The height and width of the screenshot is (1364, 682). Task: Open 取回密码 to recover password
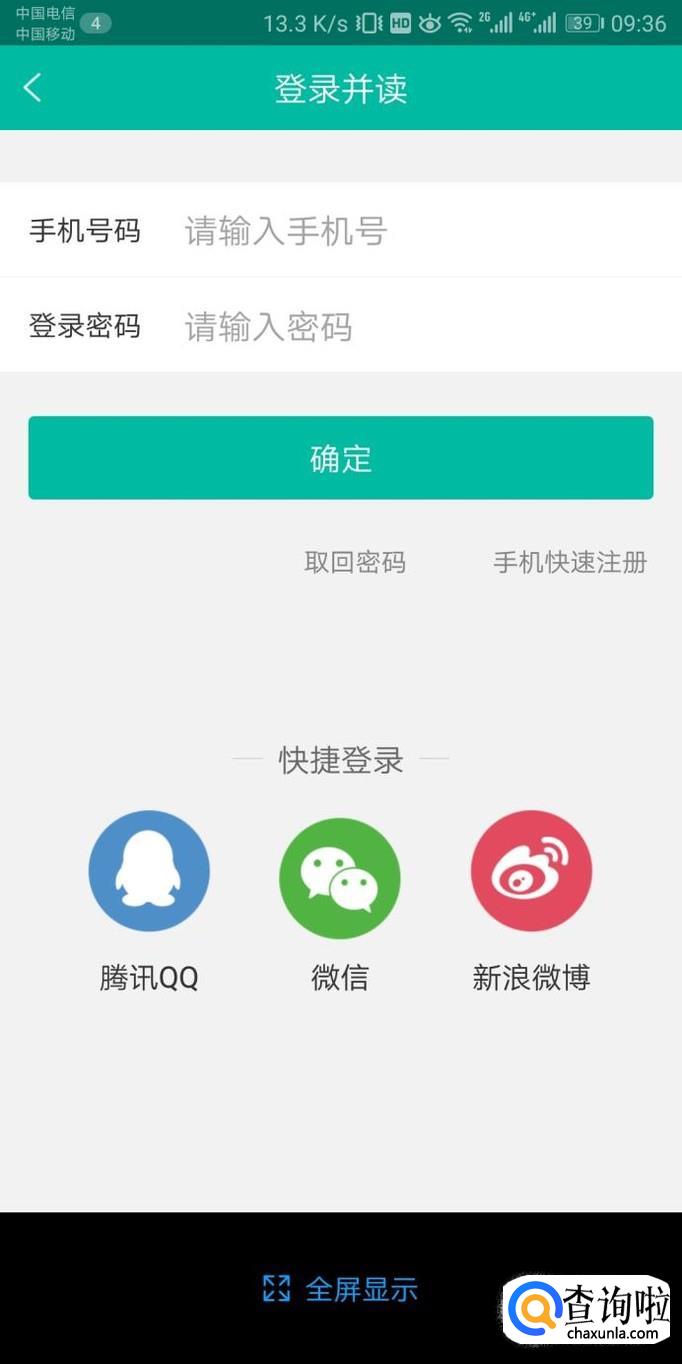[x=355, y=562]
